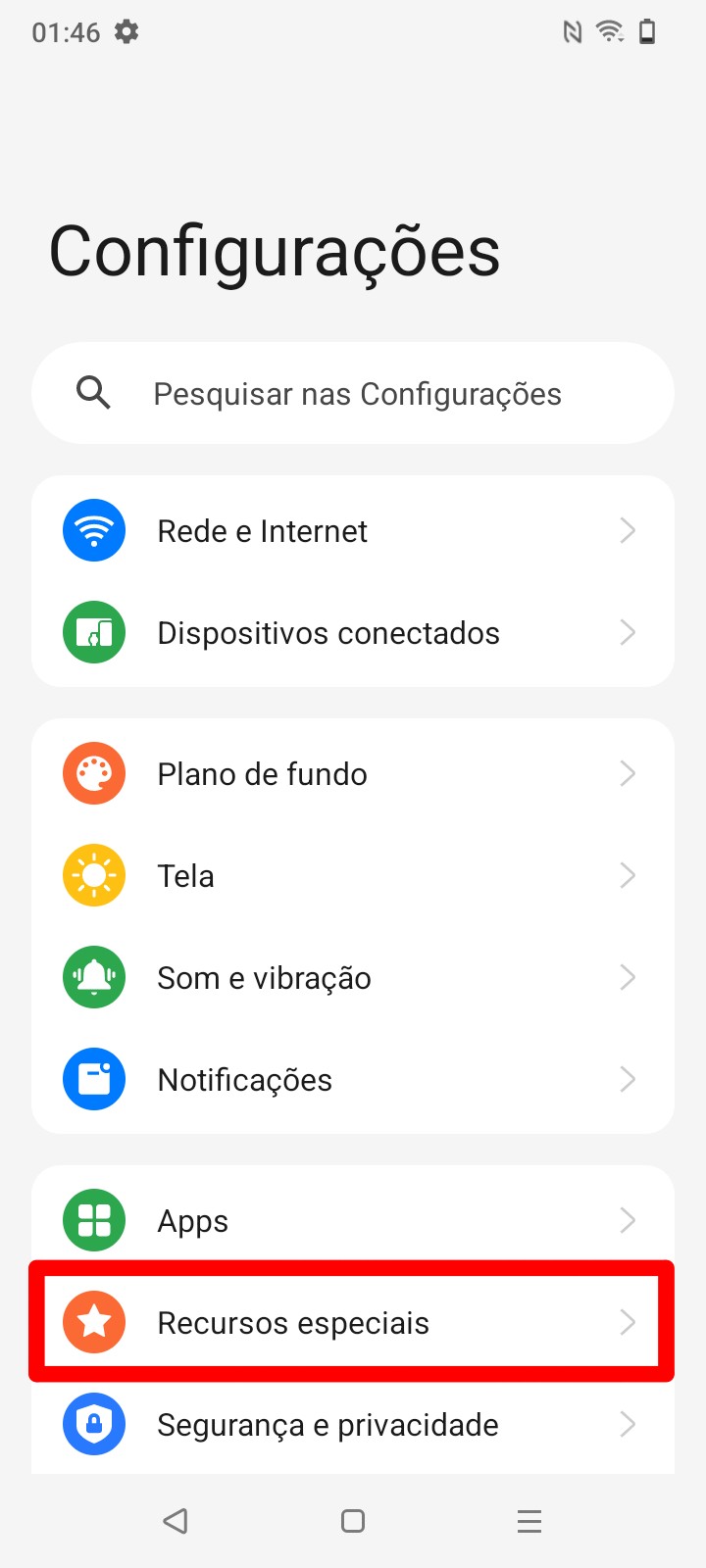The image size is (706, 1568).
Task: Open Notificações settings
Action: point(353,1080)
